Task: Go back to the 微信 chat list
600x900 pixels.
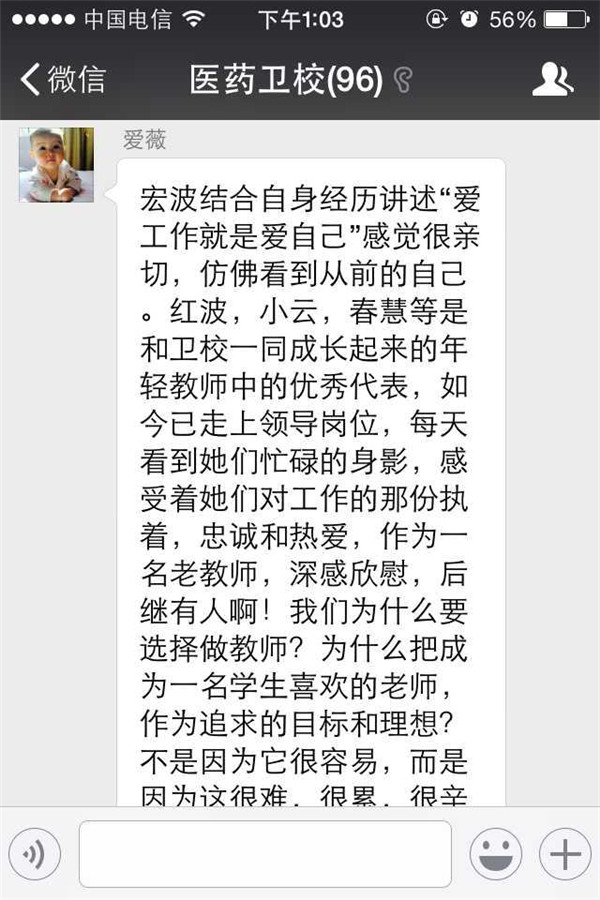Action: pyautogui.click(x=62, y=80)
